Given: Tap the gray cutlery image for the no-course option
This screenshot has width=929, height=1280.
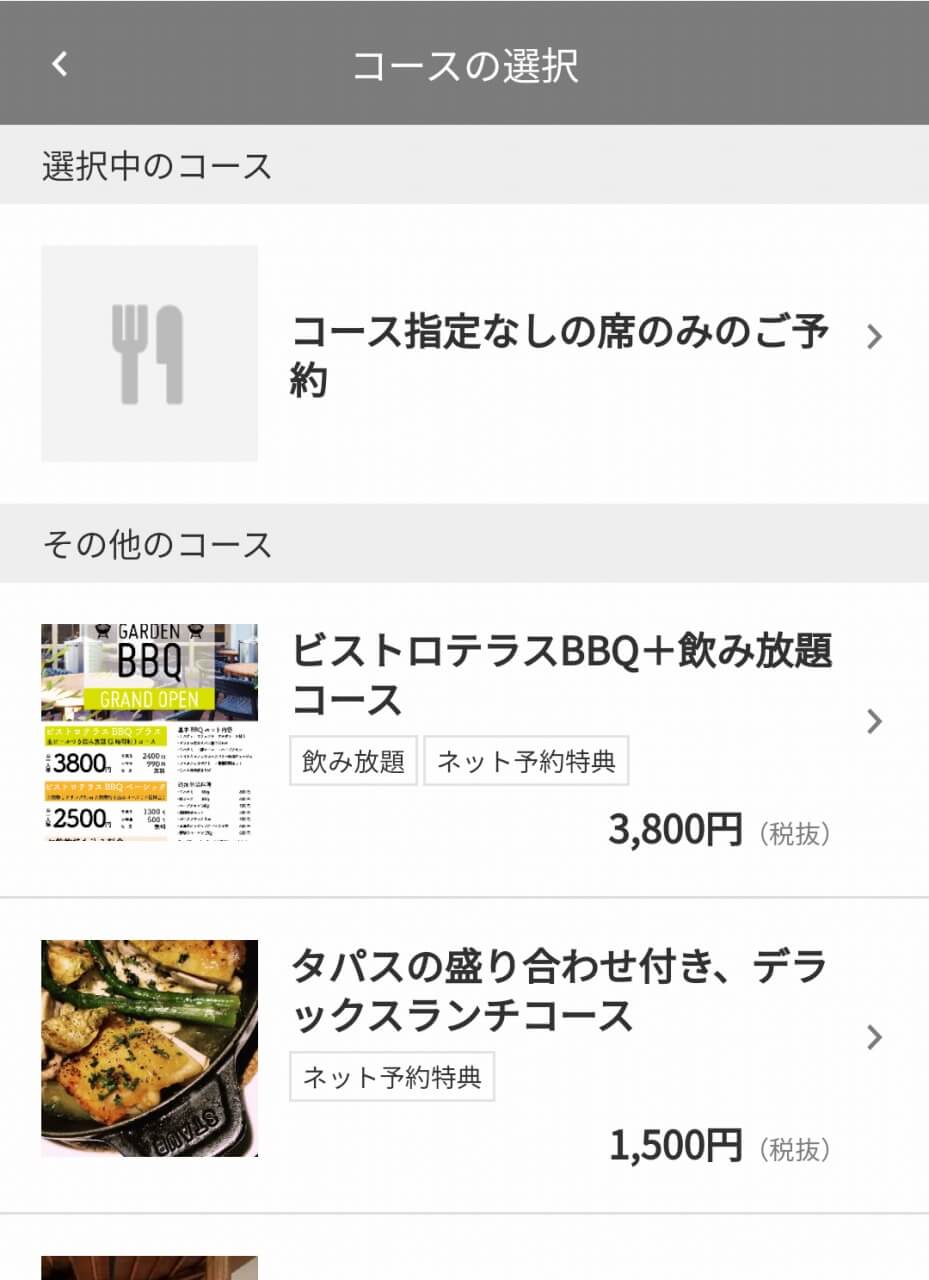Looking at the screenshot, I should [148, 352].
